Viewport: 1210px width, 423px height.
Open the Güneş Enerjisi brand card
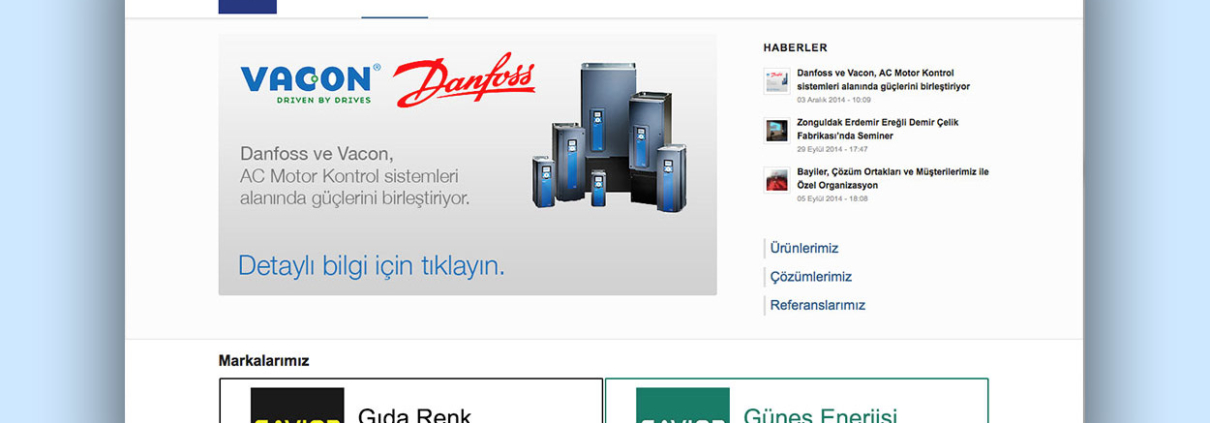tap(796, 403)
